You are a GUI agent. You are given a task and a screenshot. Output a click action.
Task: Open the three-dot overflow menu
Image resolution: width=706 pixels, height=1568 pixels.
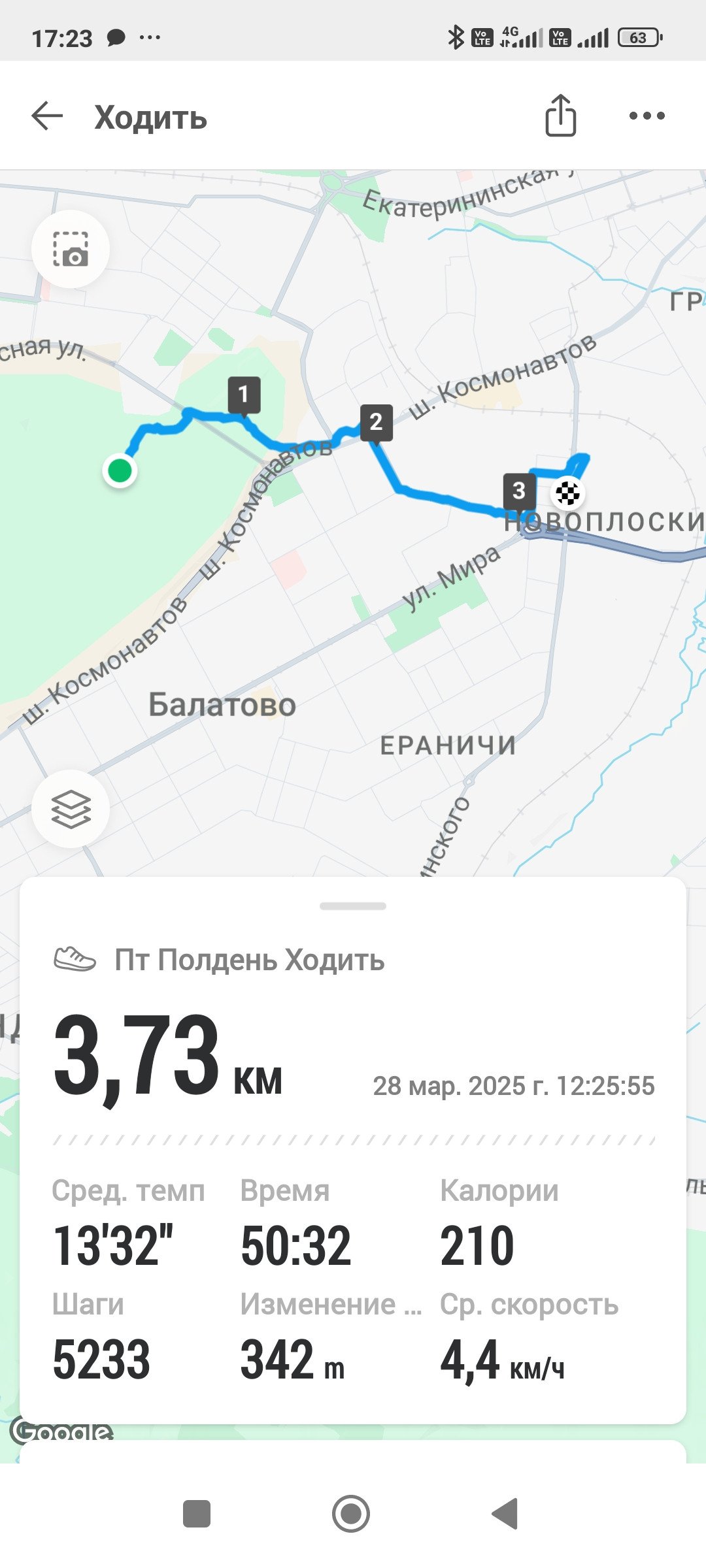647,116
